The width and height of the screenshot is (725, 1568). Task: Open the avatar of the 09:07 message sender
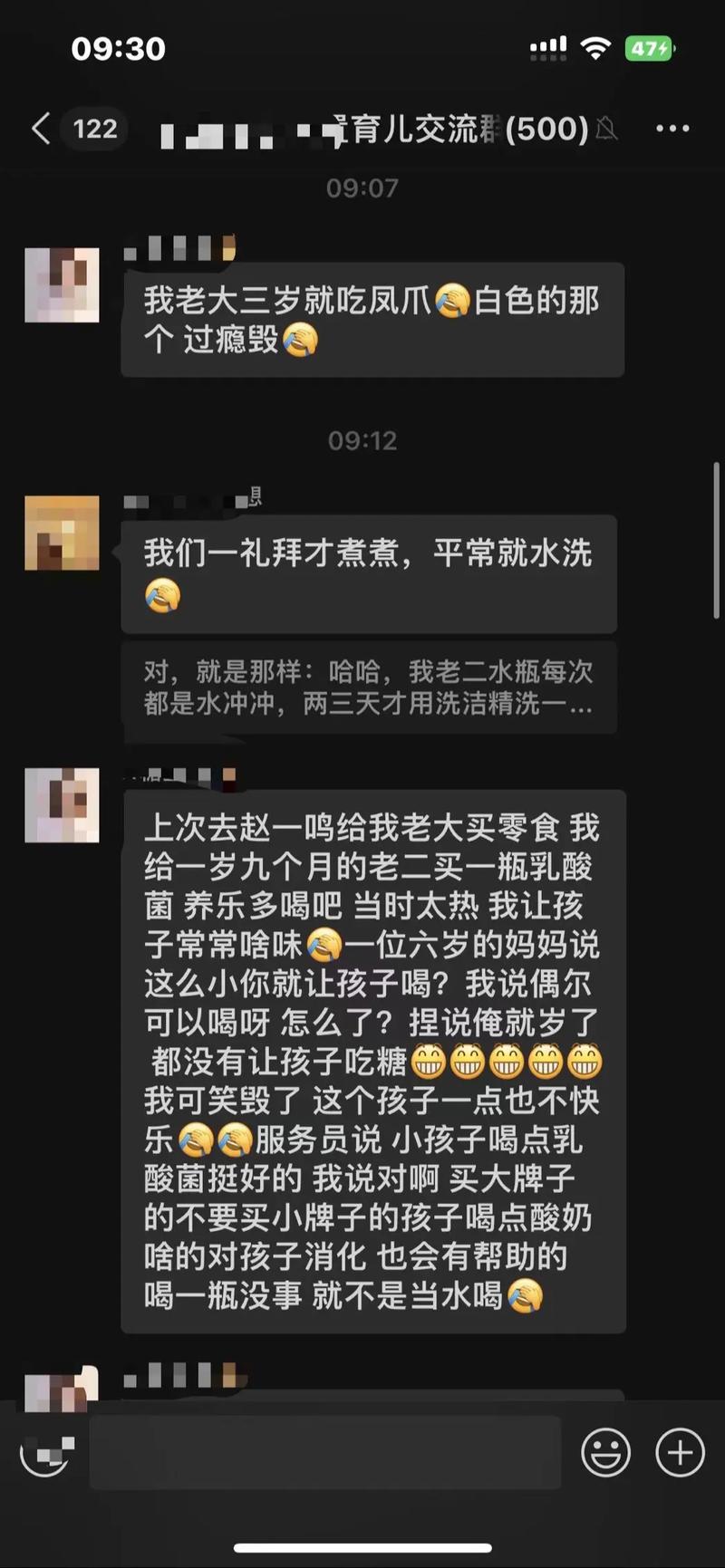coord(62,285)
